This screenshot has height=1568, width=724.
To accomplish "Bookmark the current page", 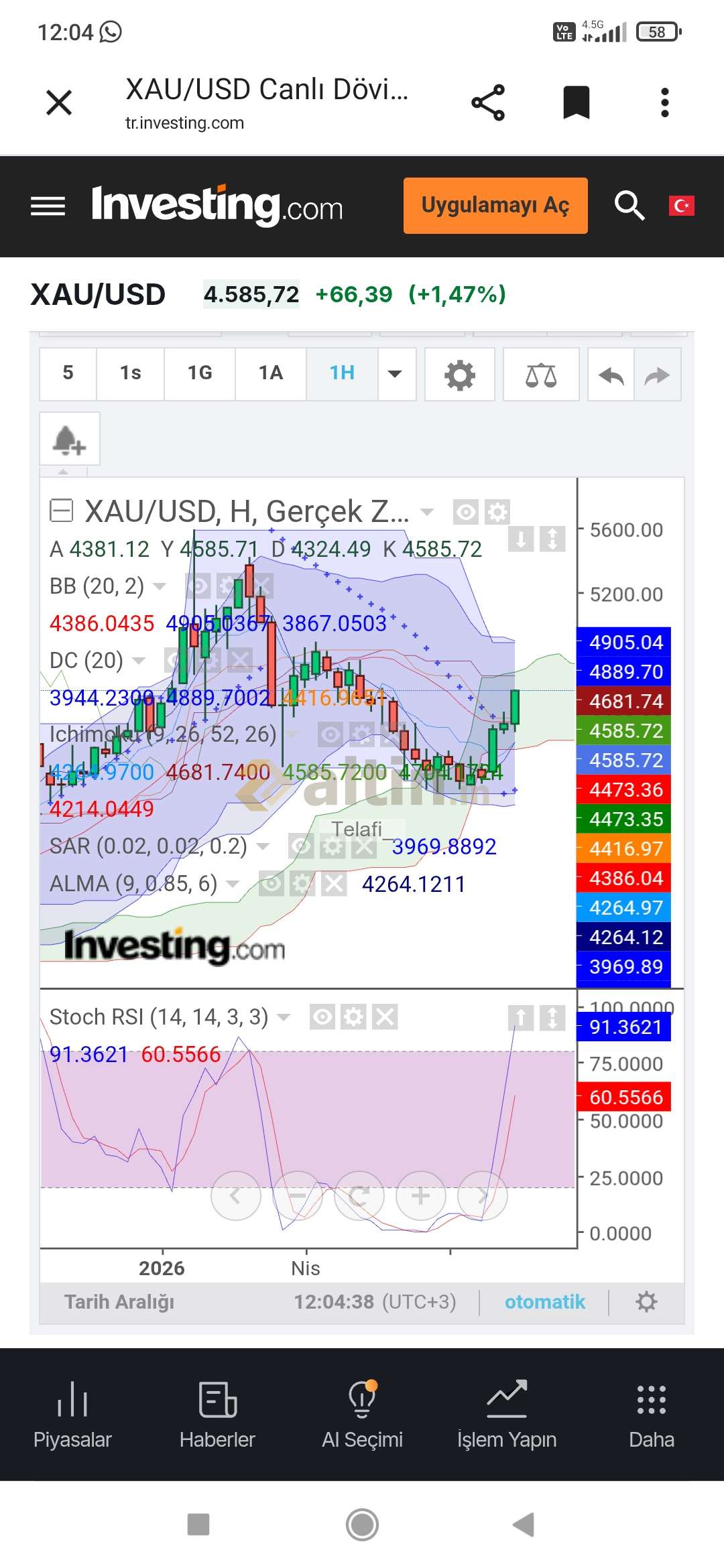I will click(x=577, y=103).
